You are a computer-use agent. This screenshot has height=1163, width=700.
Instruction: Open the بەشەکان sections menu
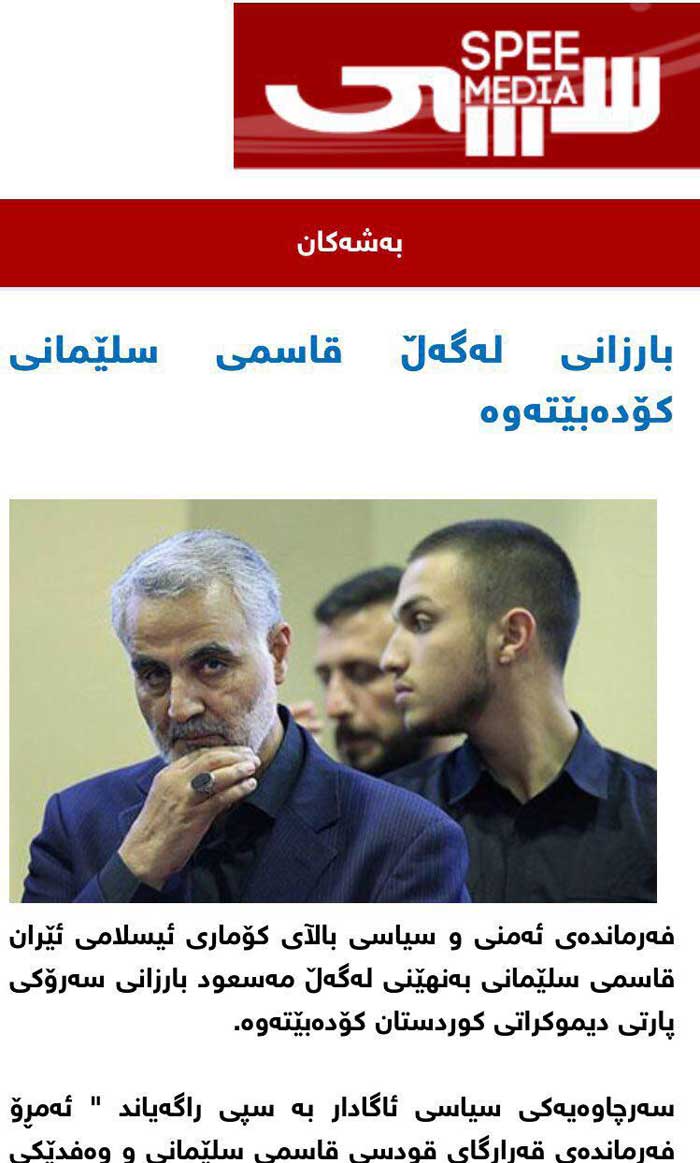[350, 243]
